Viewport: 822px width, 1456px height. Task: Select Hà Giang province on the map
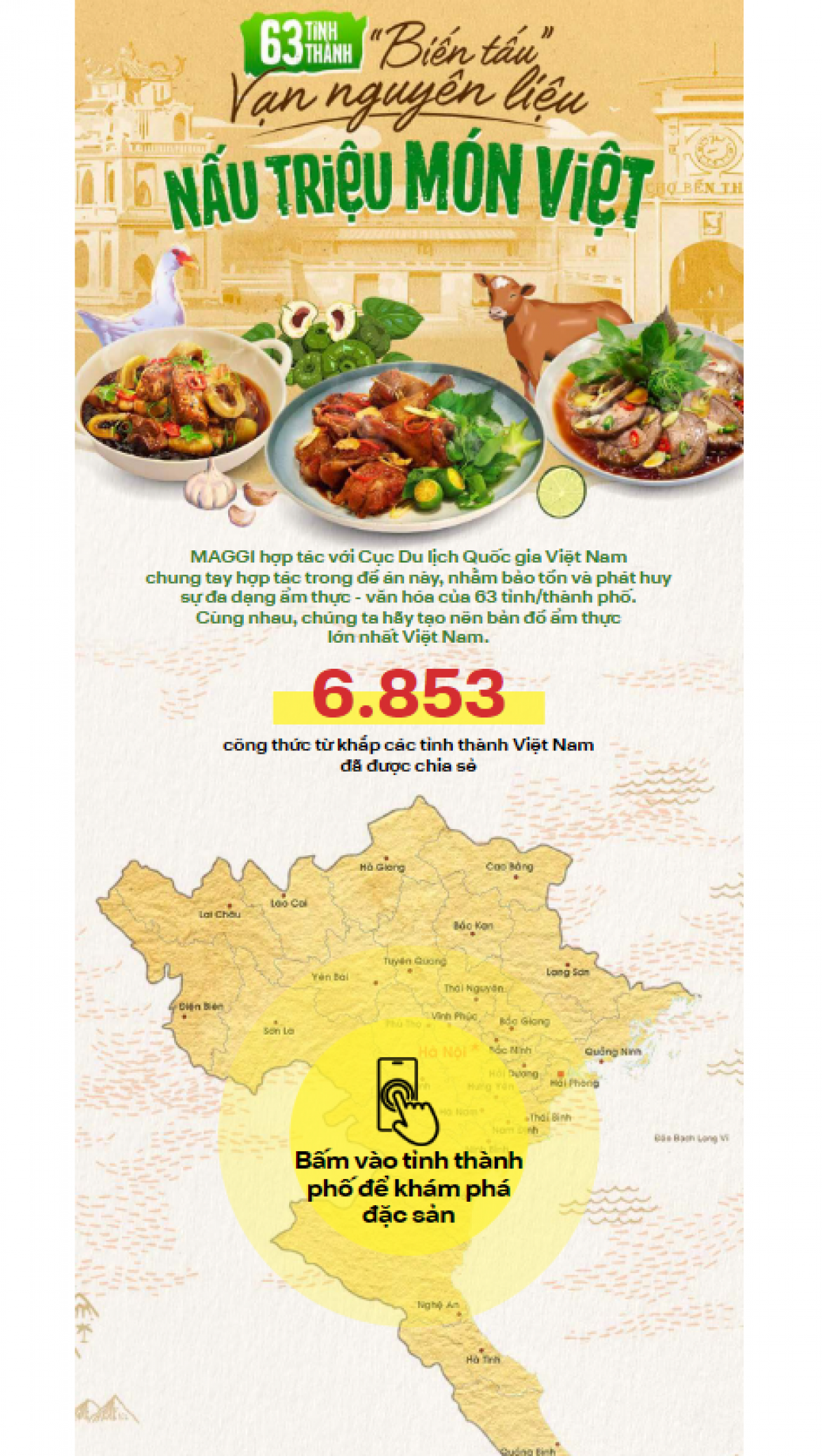point(382,867)
